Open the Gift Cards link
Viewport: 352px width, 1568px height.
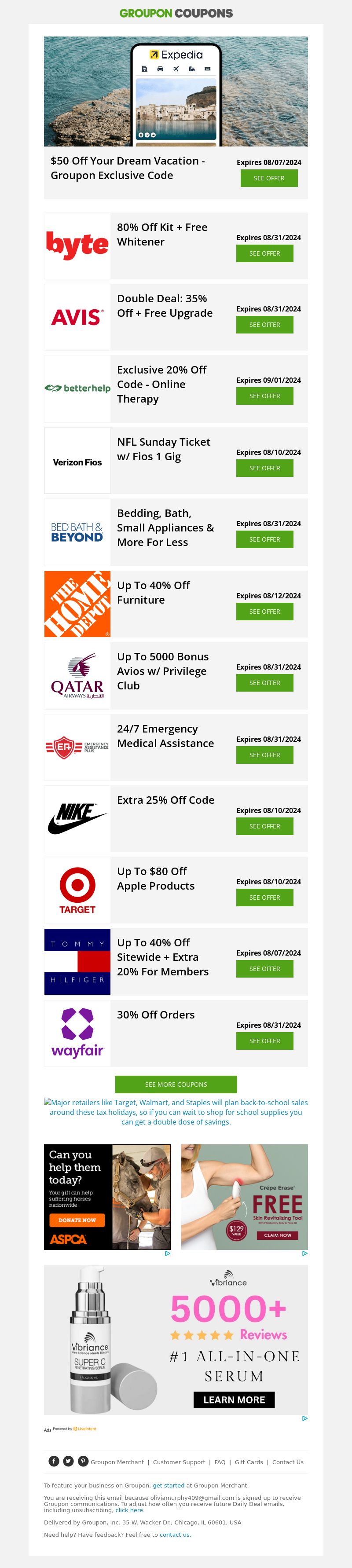[x=249, y=1462]
